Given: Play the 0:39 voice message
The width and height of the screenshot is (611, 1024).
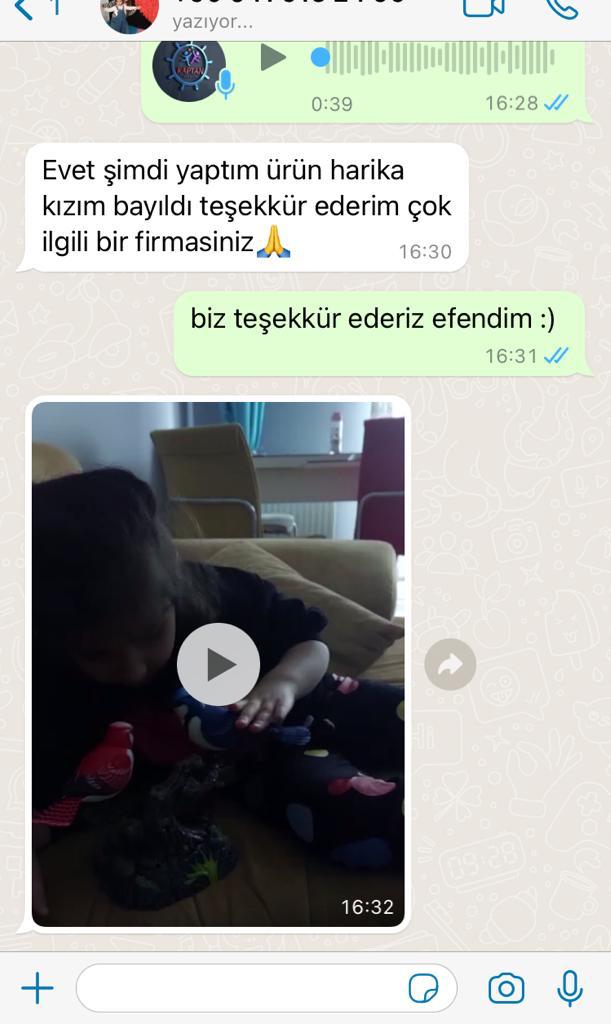Looking at the screenshot, I should pos(273,57).
